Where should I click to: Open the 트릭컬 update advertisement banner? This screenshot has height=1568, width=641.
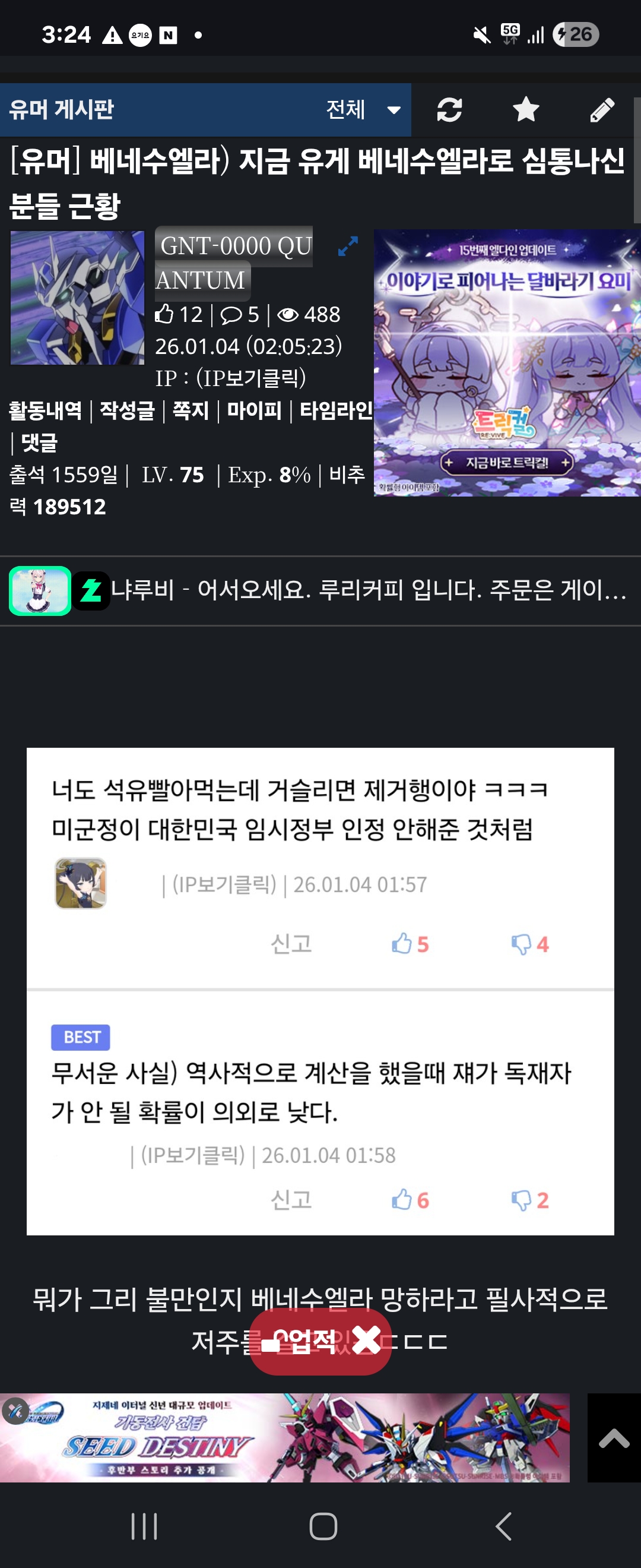click(x=507, y=363)
